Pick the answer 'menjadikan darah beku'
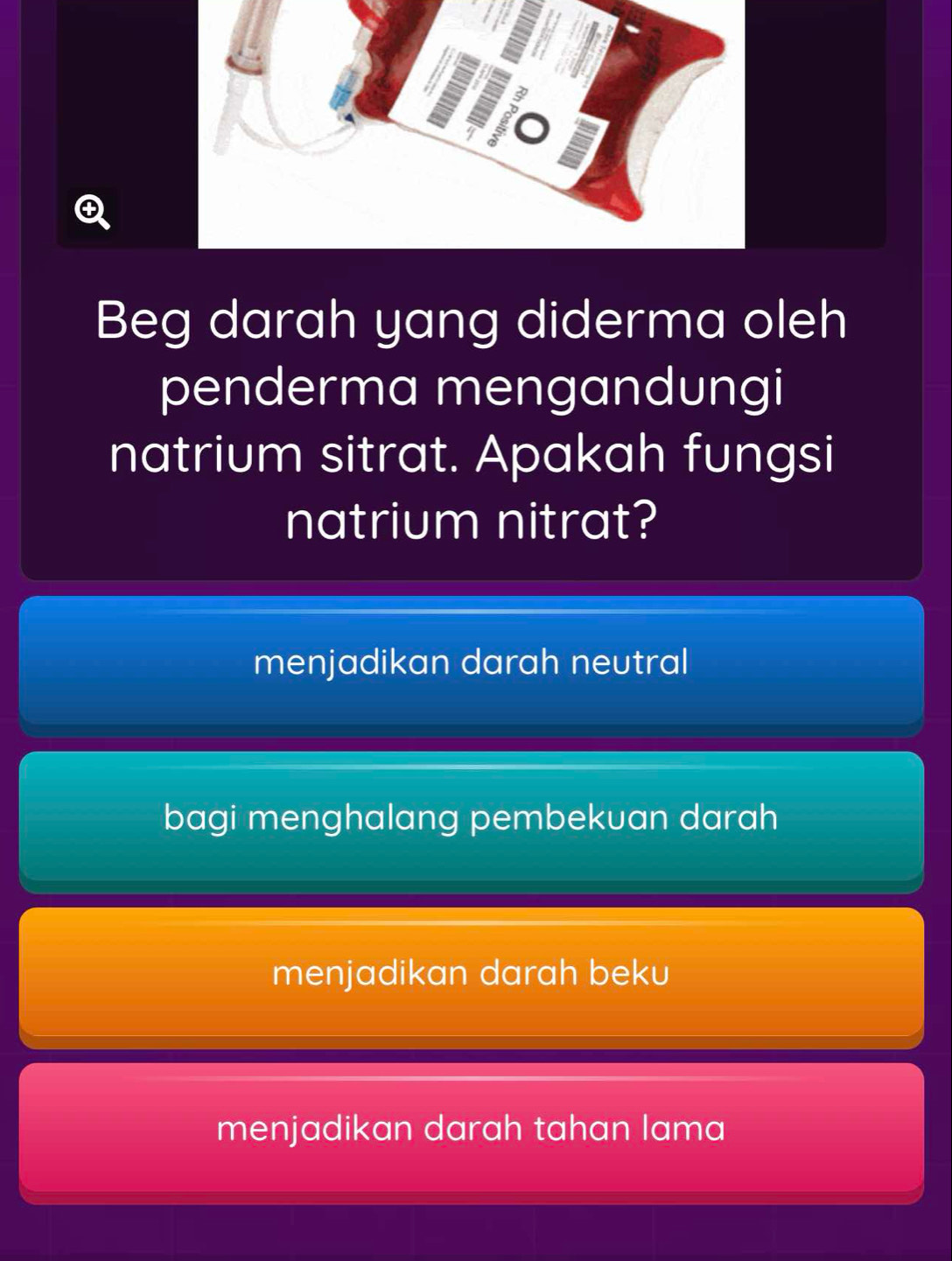 [471, 973]
